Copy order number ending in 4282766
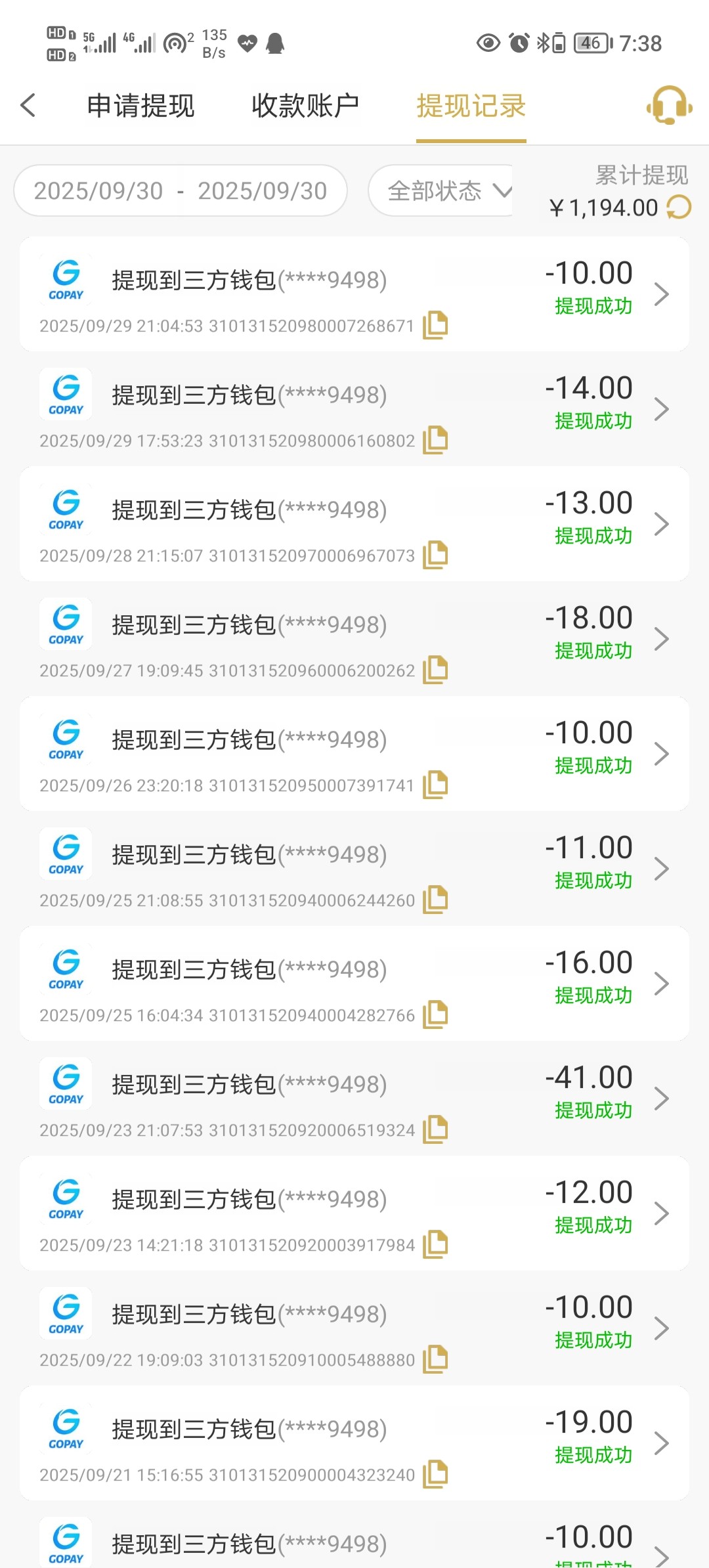Image resolution: width=709 pixels, height=1568 pixels. [x=435, y=1014]
